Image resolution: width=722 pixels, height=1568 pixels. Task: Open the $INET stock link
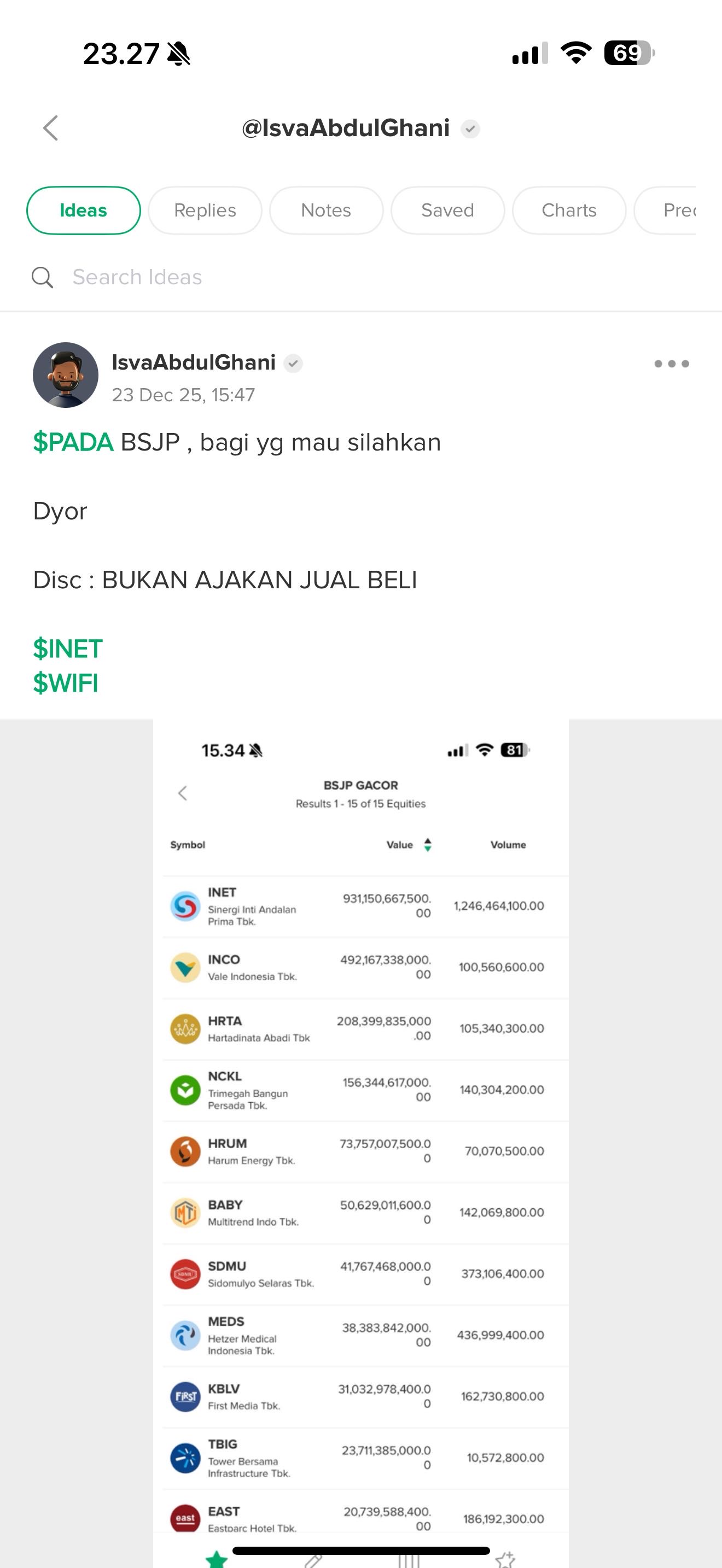tap(68, 649)
